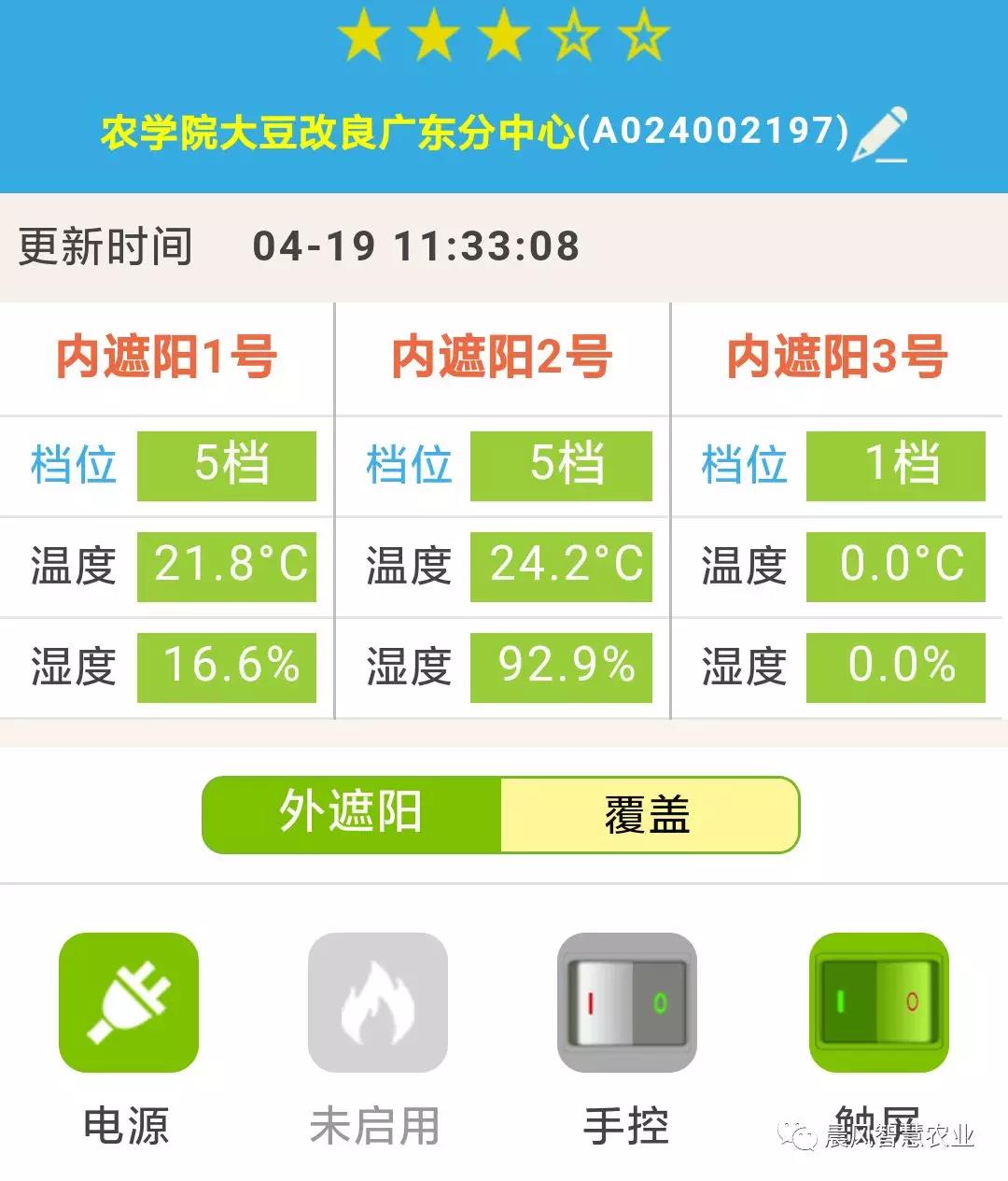This screenshot has height=1181, width=1008.
Task: Set the 1档 gear for 内遮阳3号
Action: (x=895, y=465)
